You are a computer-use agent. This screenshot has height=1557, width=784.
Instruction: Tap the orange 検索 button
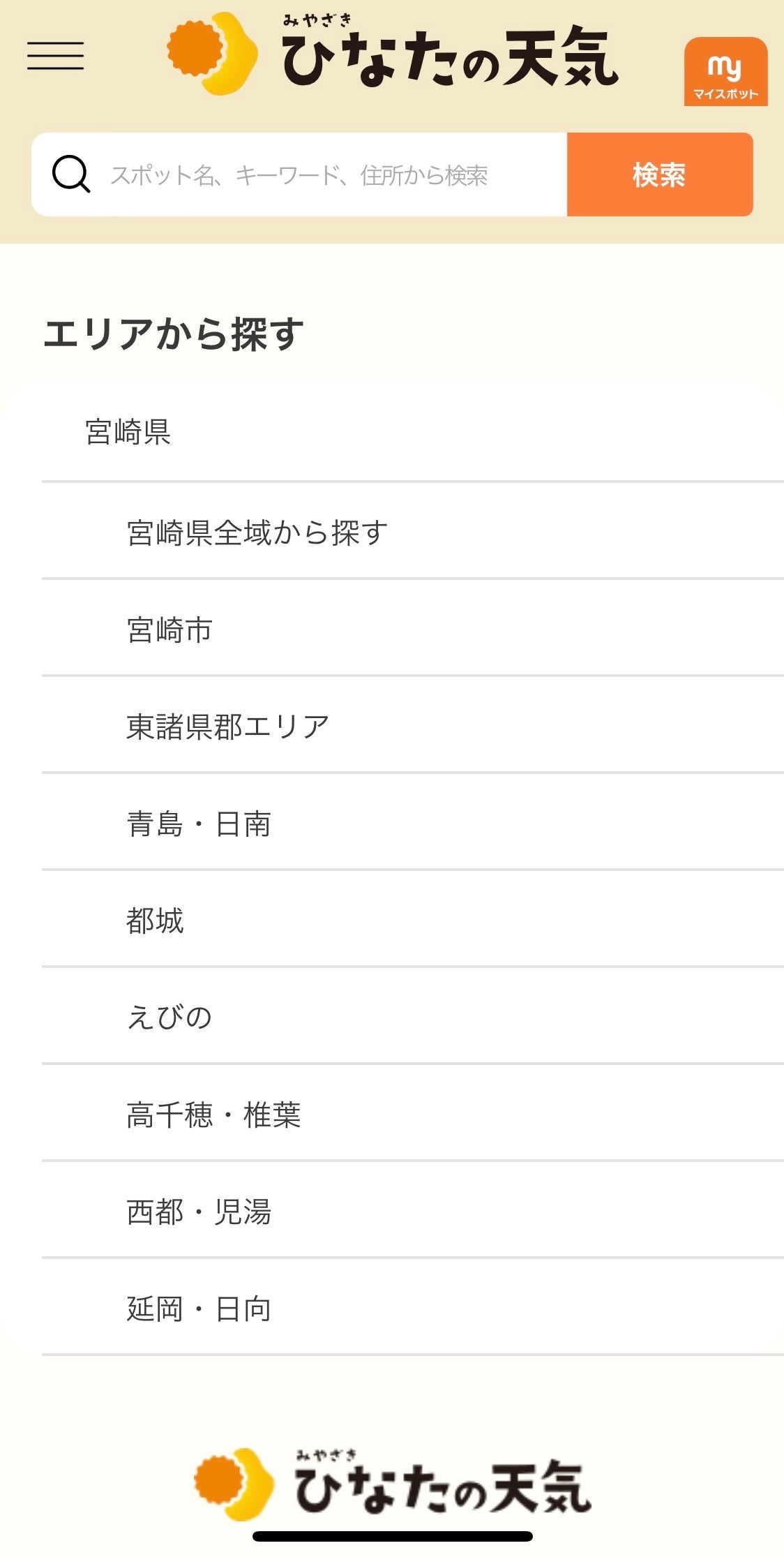pyautogui.click(x=659, y=174)
